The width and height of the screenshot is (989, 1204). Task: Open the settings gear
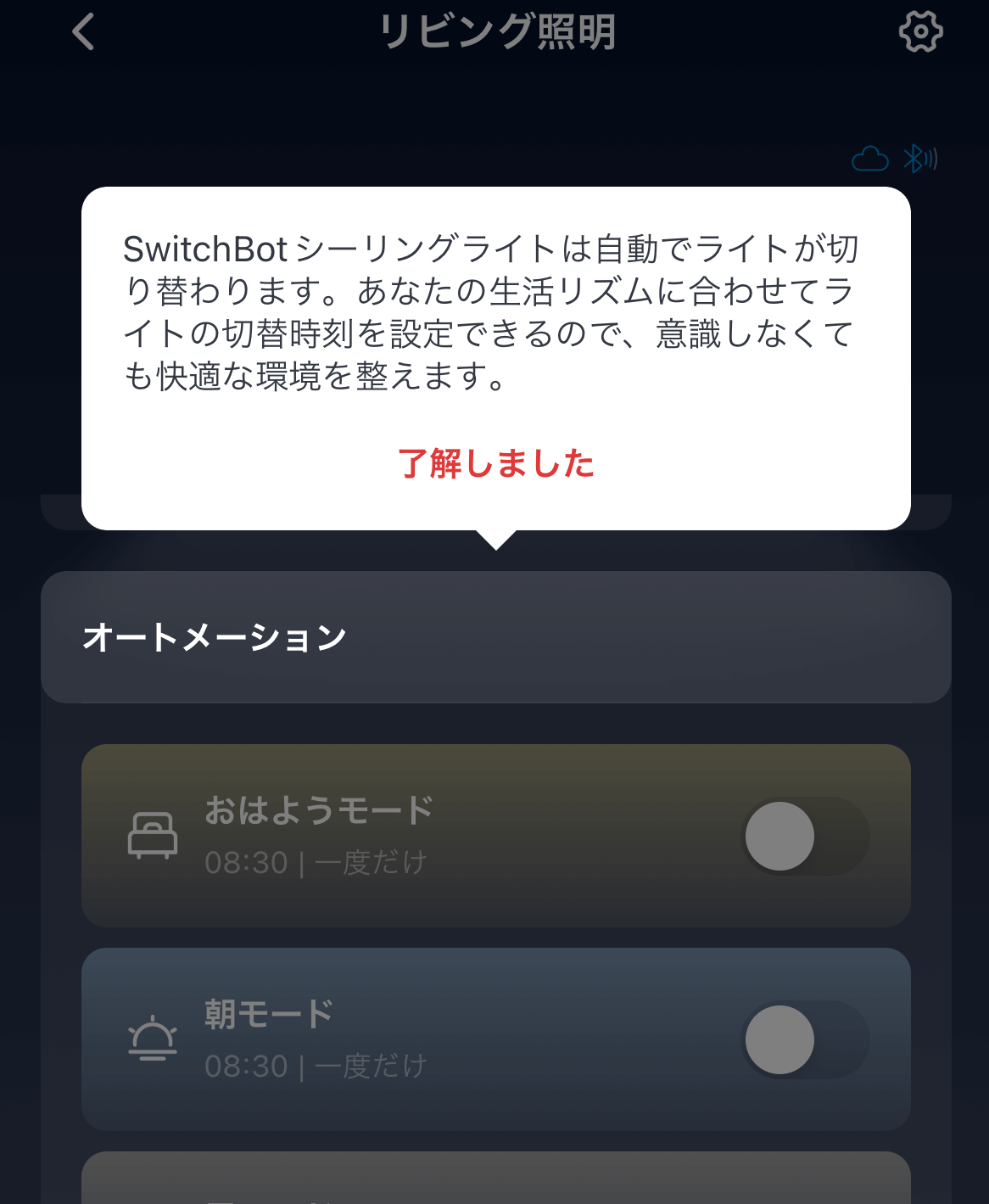(920, 32)
